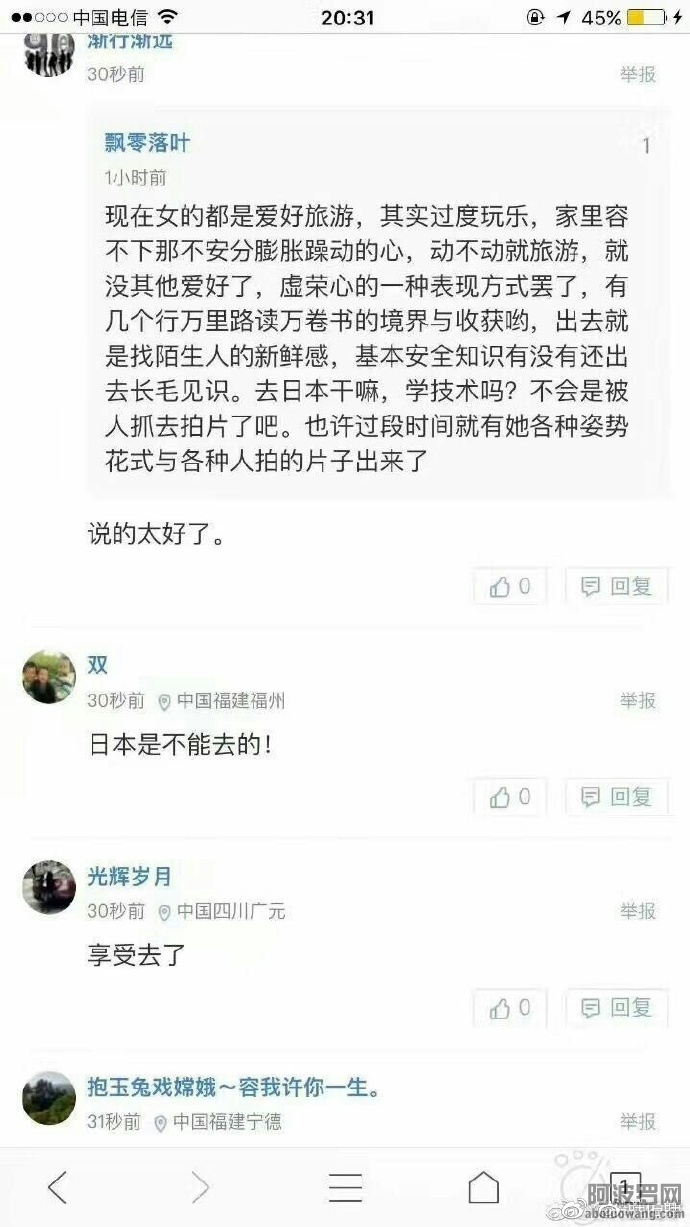Go back with the browser back arrow
Screen dimensions: 690x1227
58,1187
